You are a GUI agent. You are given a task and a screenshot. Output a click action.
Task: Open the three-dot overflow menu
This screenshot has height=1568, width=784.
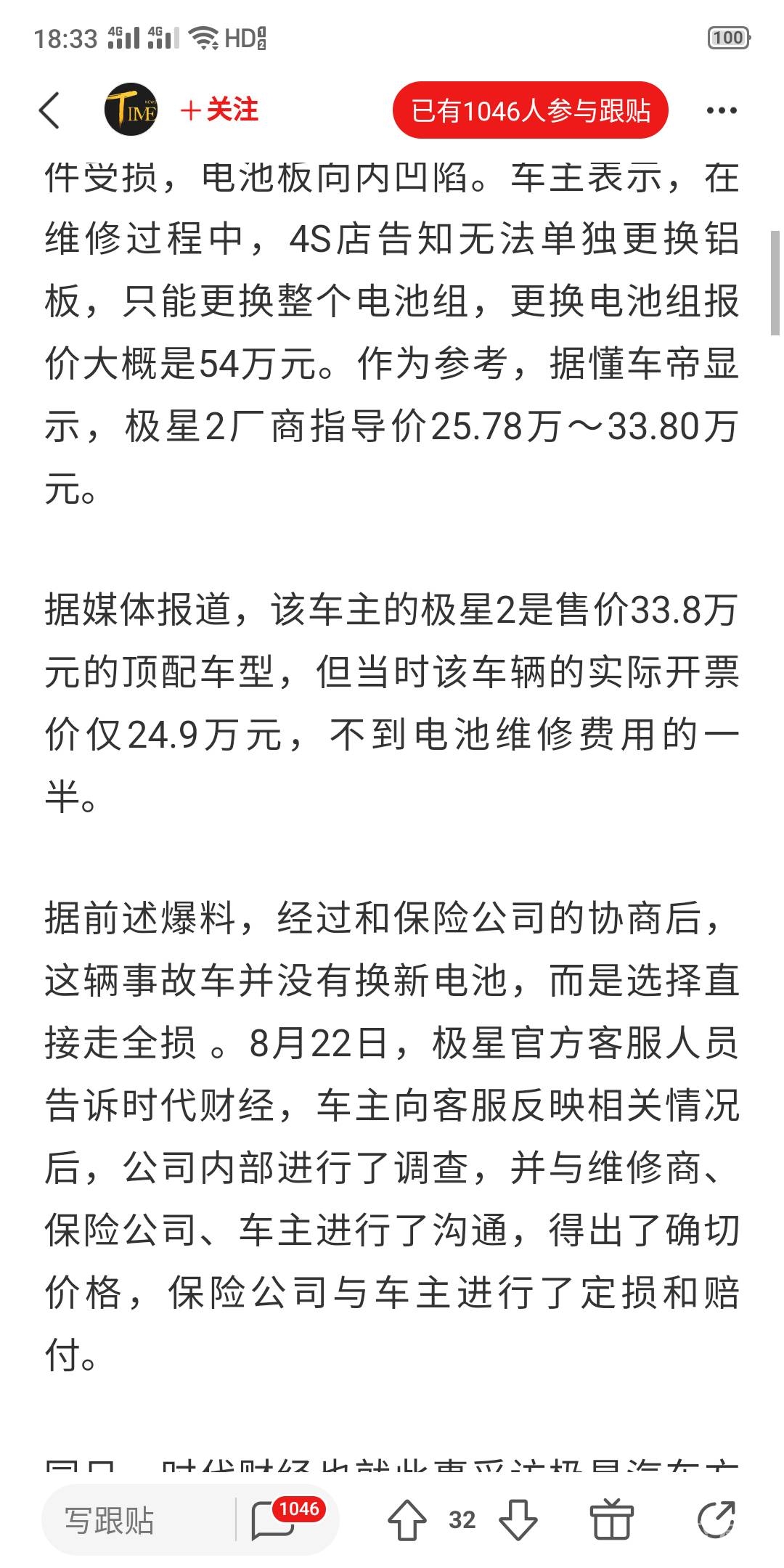tap(722, 110)
